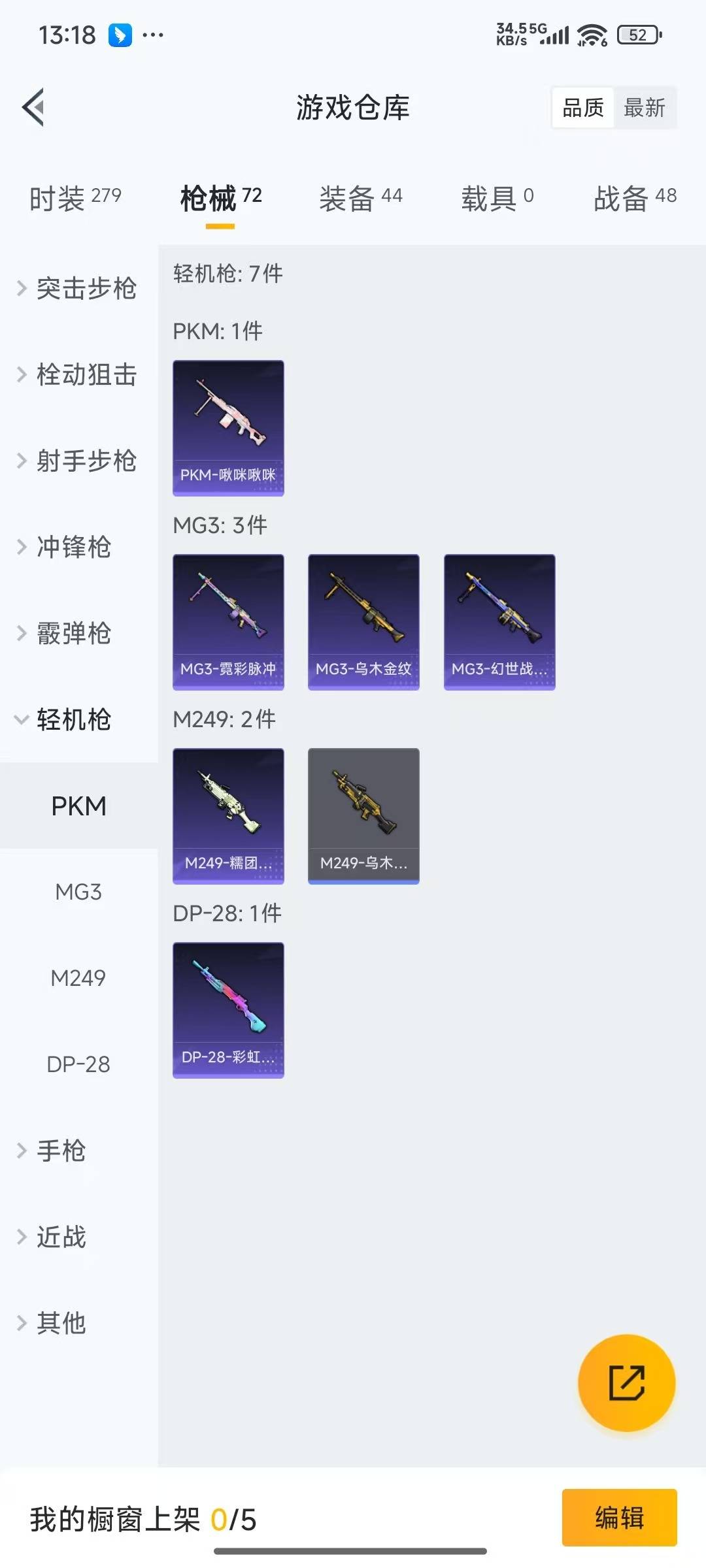
Task: Switch to the 战备 tab
Action: [634, 197]
